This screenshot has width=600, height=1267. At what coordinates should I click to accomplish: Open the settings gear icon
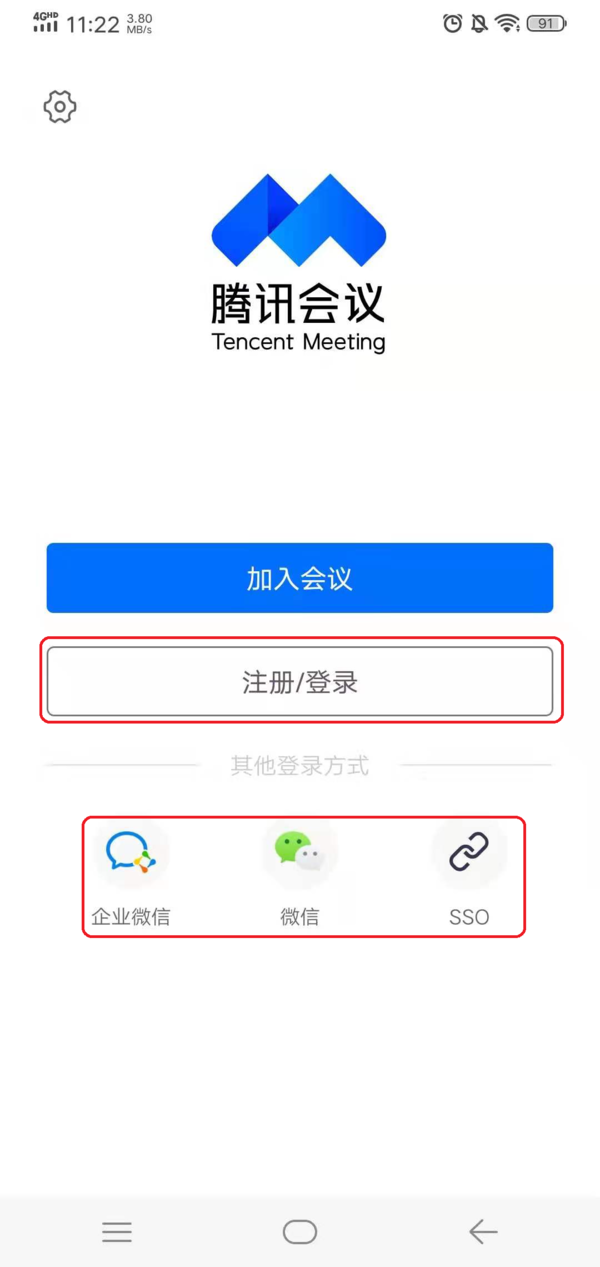coord(60,107)
